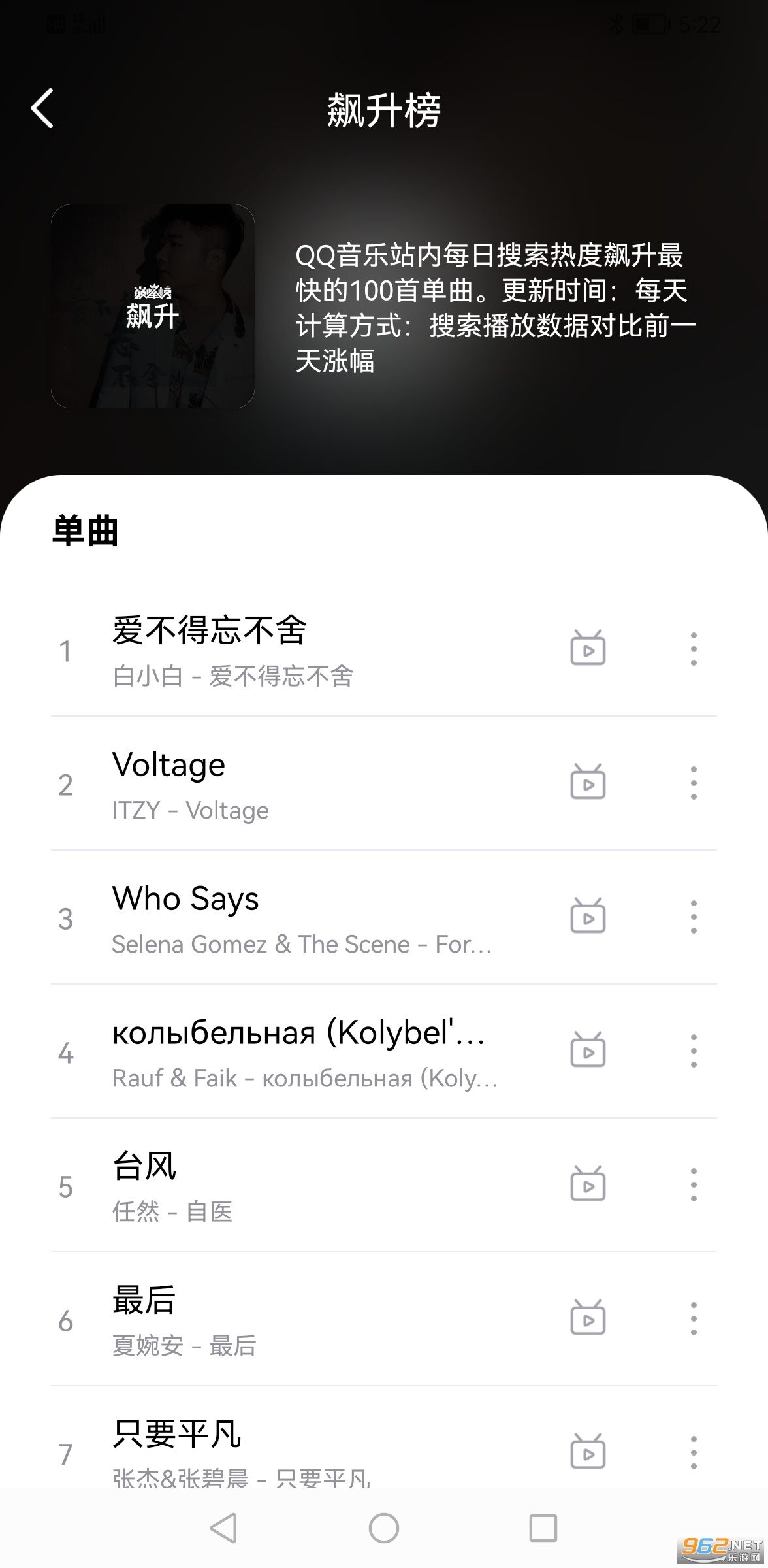
Task: Watch the video for колыбельная
Action: [x=588, y=1051]
